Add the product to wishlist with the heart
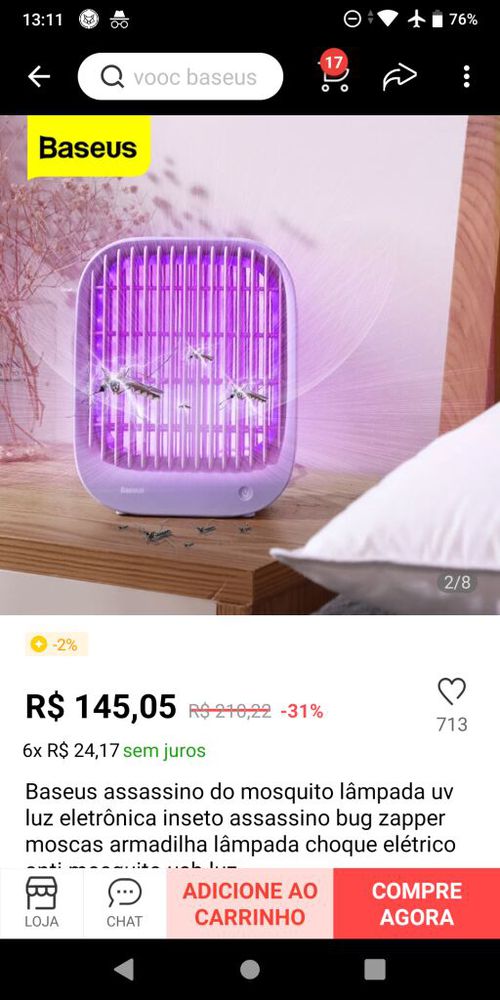500x1000 pixels. point(452,691)
